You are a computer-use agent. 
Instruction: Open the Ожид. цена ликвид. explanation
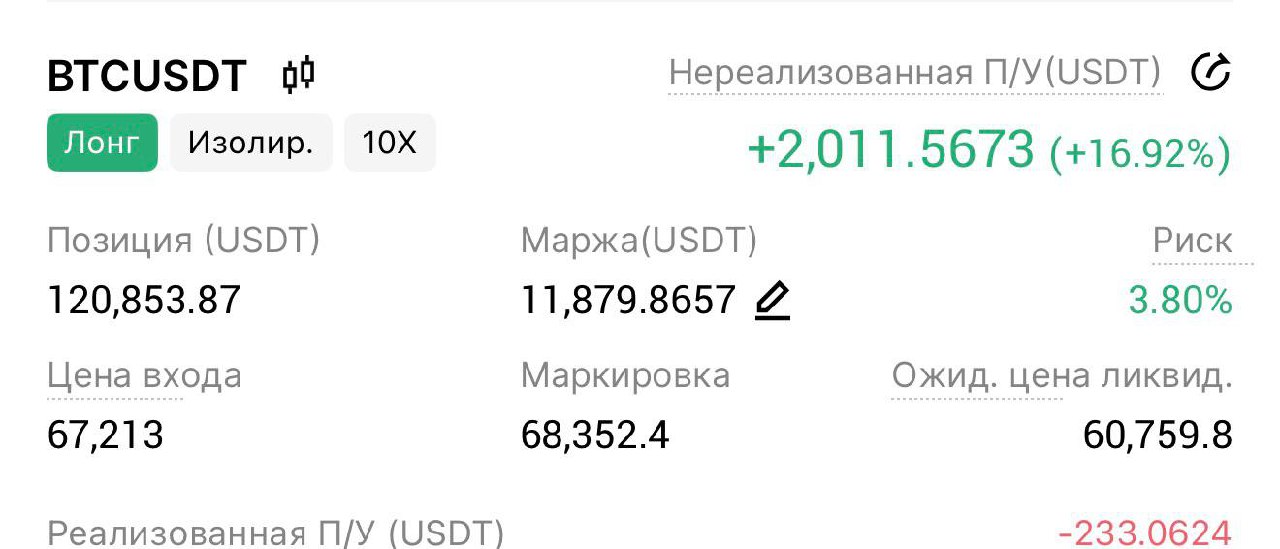(1061, 377)
